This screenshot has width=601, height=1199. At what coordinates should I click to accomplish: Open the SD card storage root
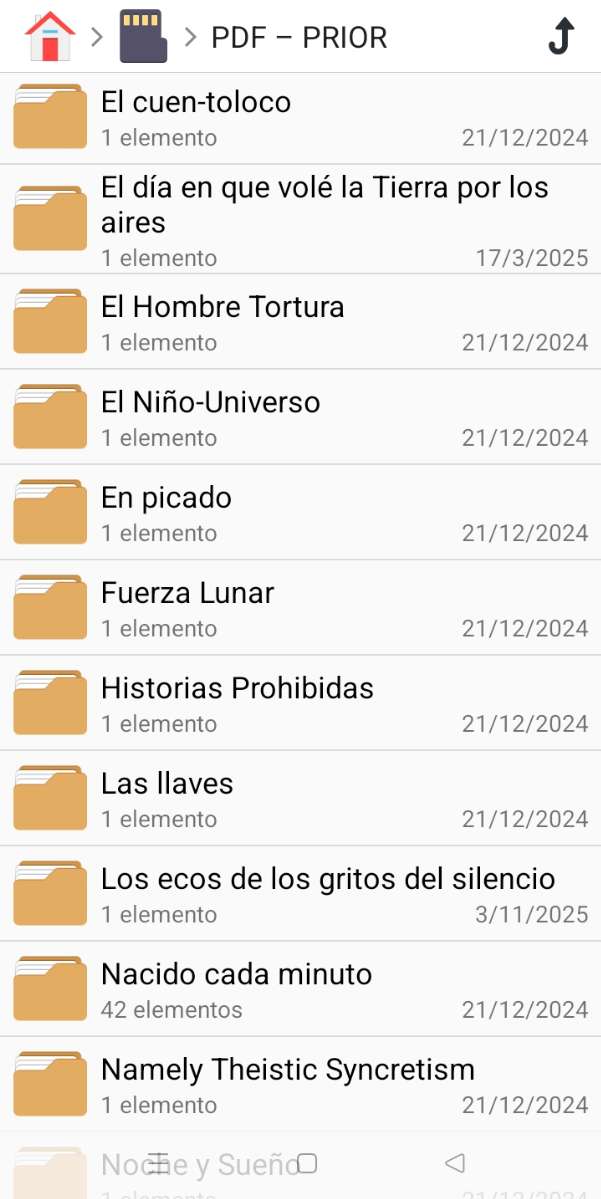tap(143, 37)
